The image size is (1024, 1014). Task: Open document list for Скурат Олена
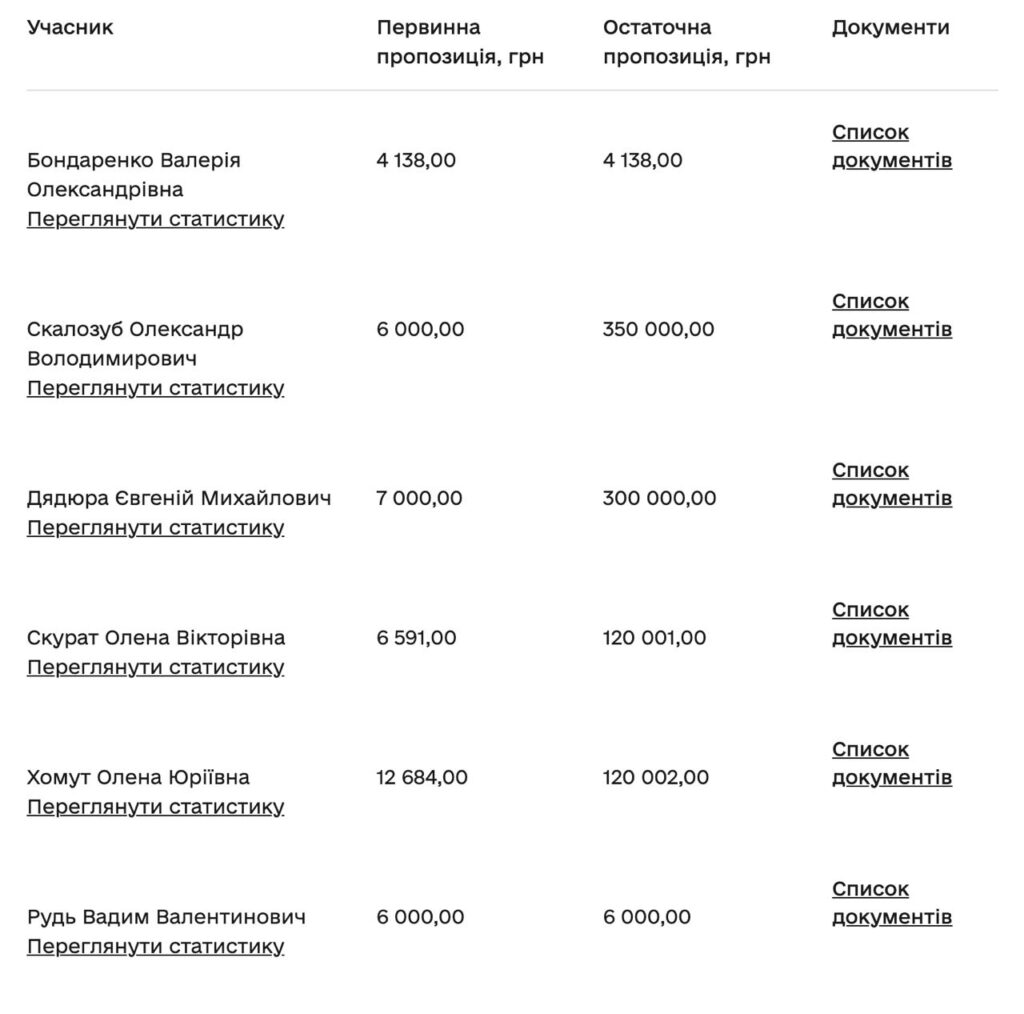pos(890,624)
